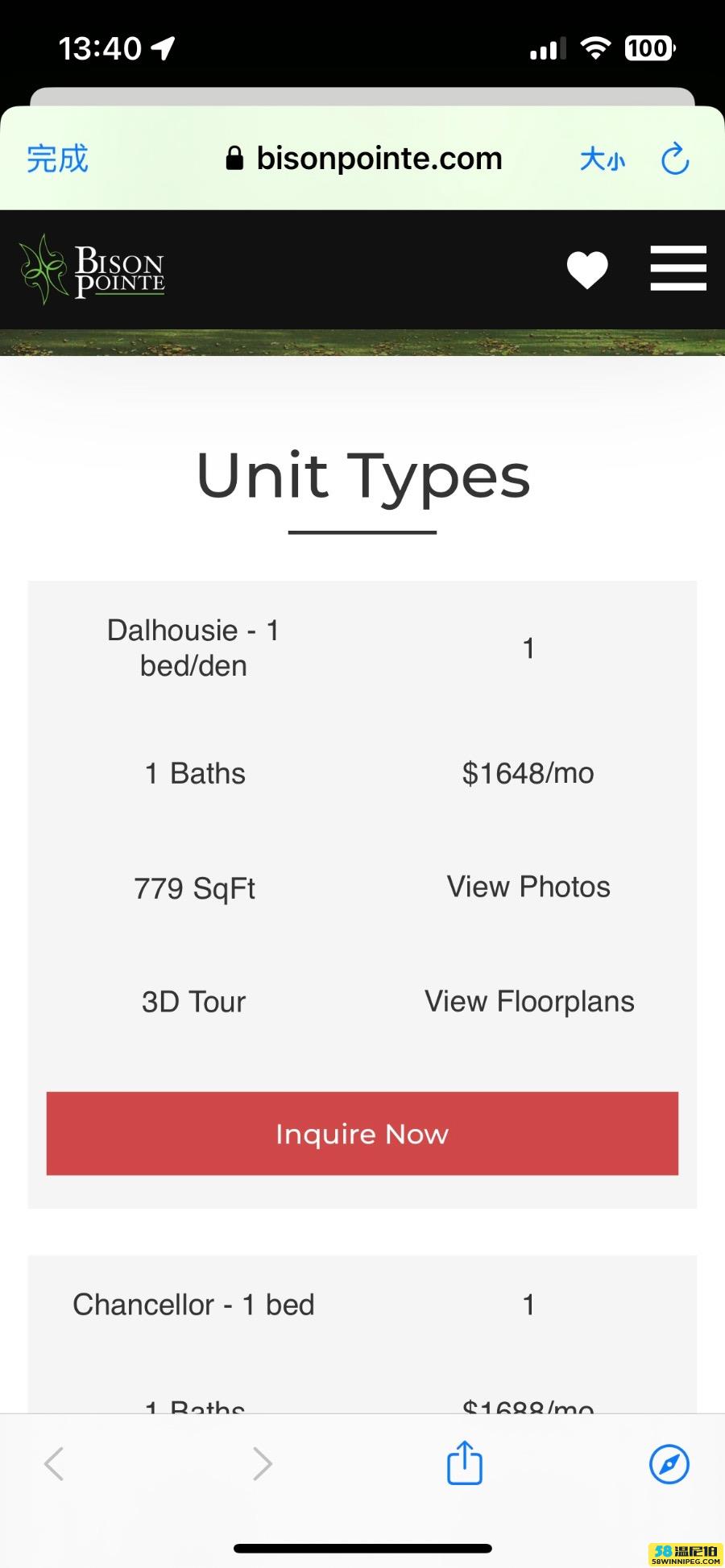Go back to the previous page
The width and height of the screenshot is (725, 1568).
[x=54, y=1463]
